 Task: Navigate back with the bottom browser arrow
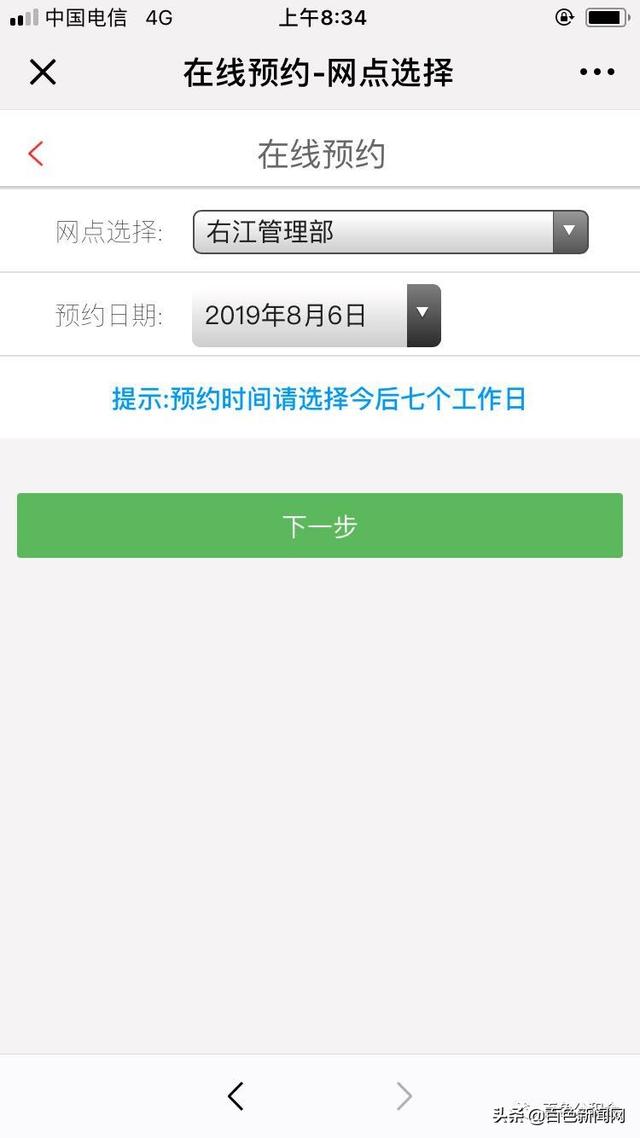[x=236, y=1096]
